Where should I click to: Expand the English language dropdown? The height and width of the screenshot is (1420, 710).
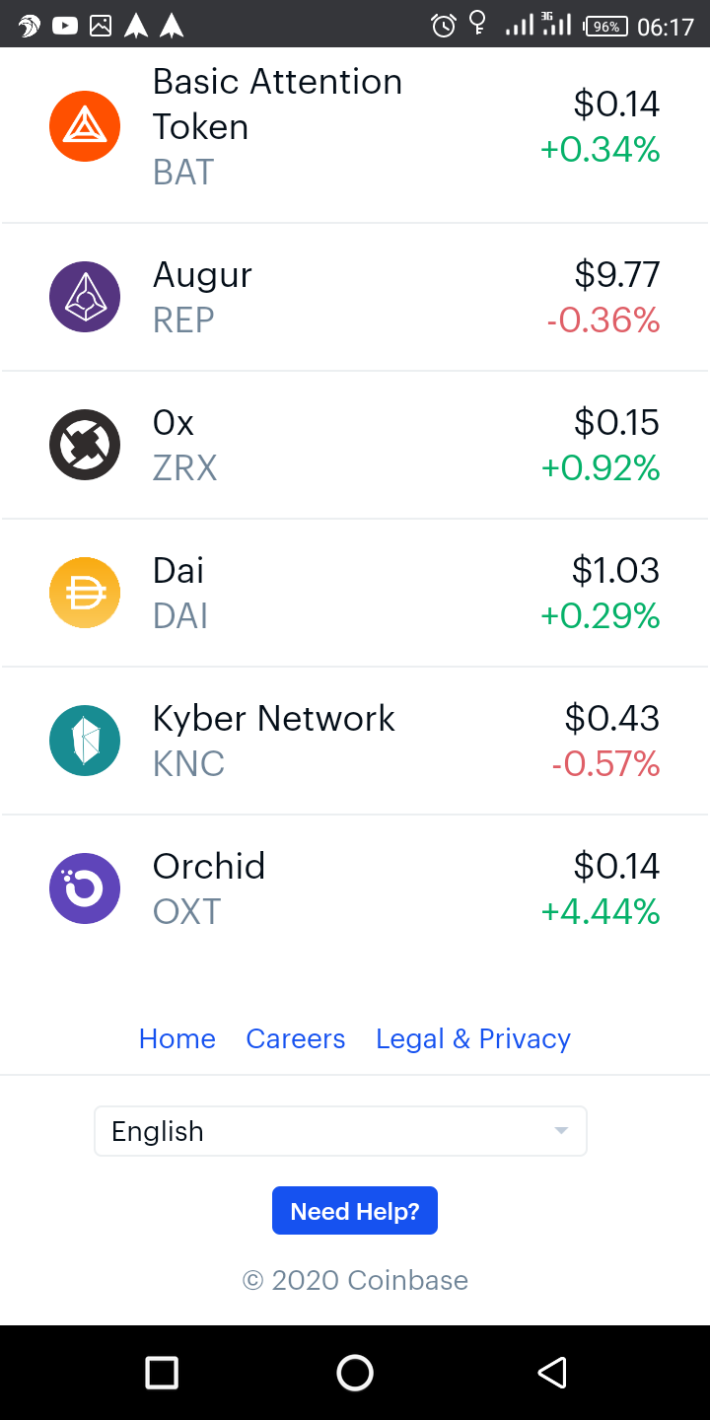pos(340,1131)
